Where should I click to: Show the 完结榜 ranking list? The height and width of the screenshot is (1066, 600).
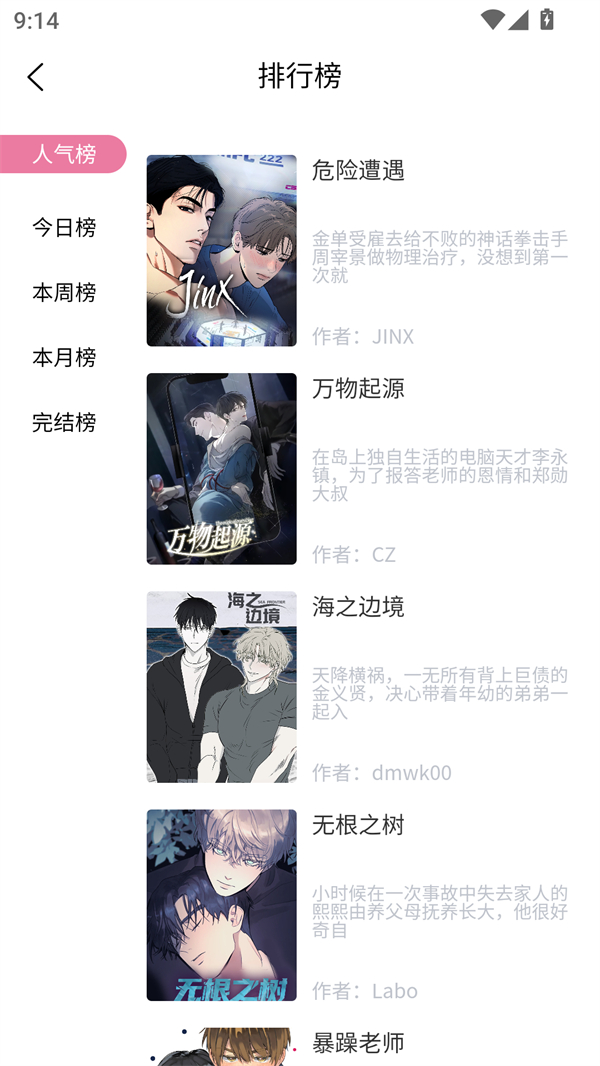63,422
